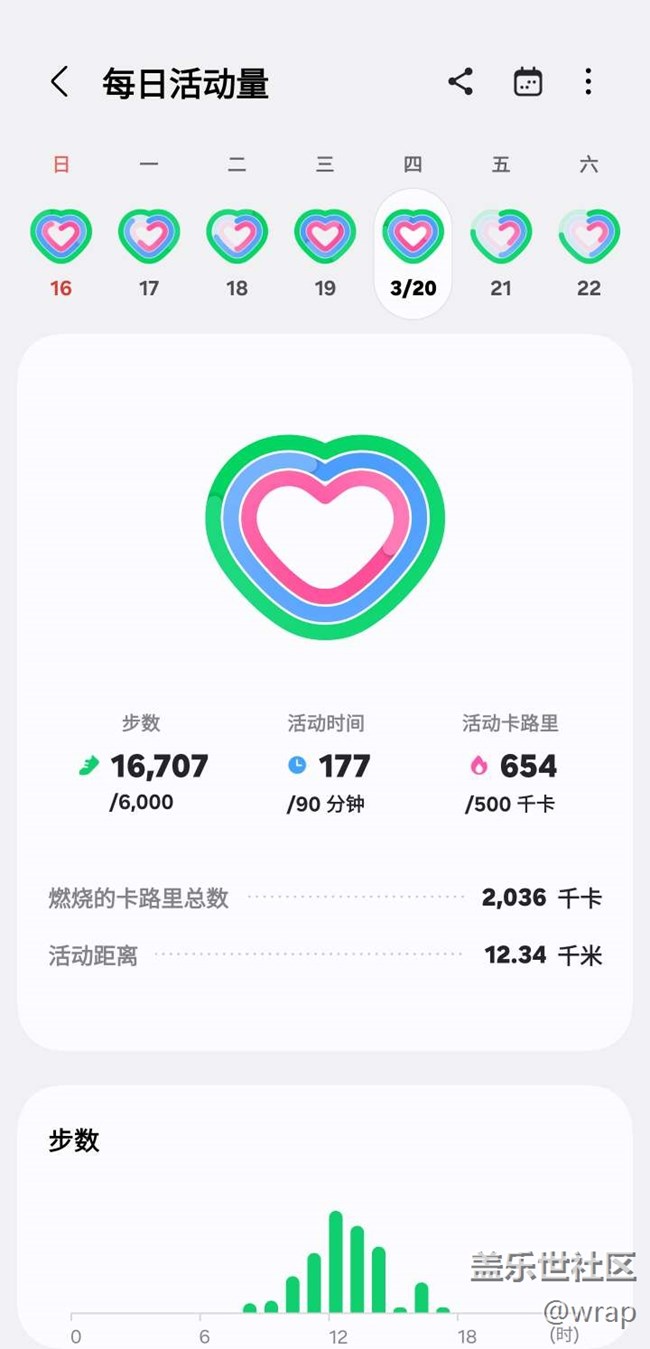Select Monday the 17th
This screenshot has width=650, height=1349.
tap(149, 253)
